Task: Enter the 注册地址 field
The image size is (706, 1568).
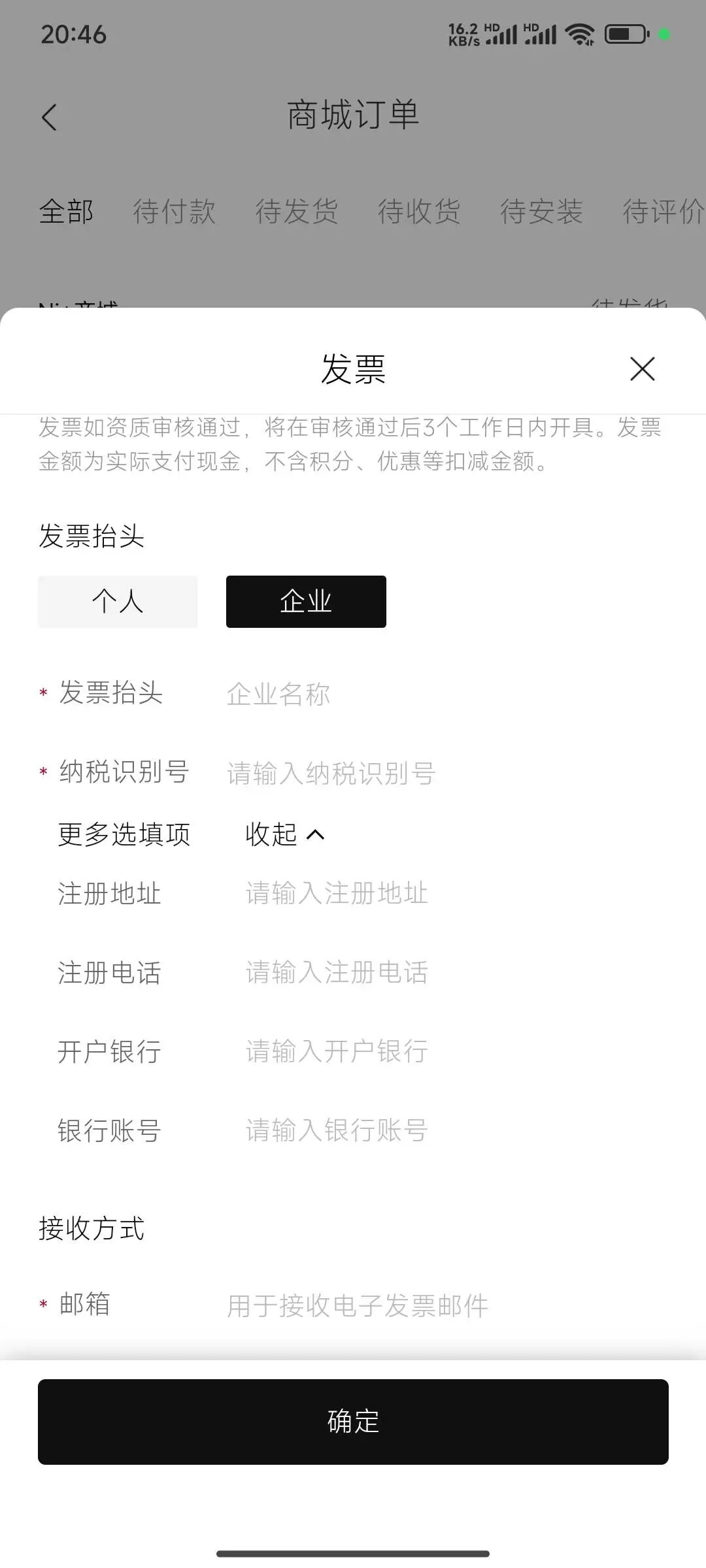Action: point(445,893)
